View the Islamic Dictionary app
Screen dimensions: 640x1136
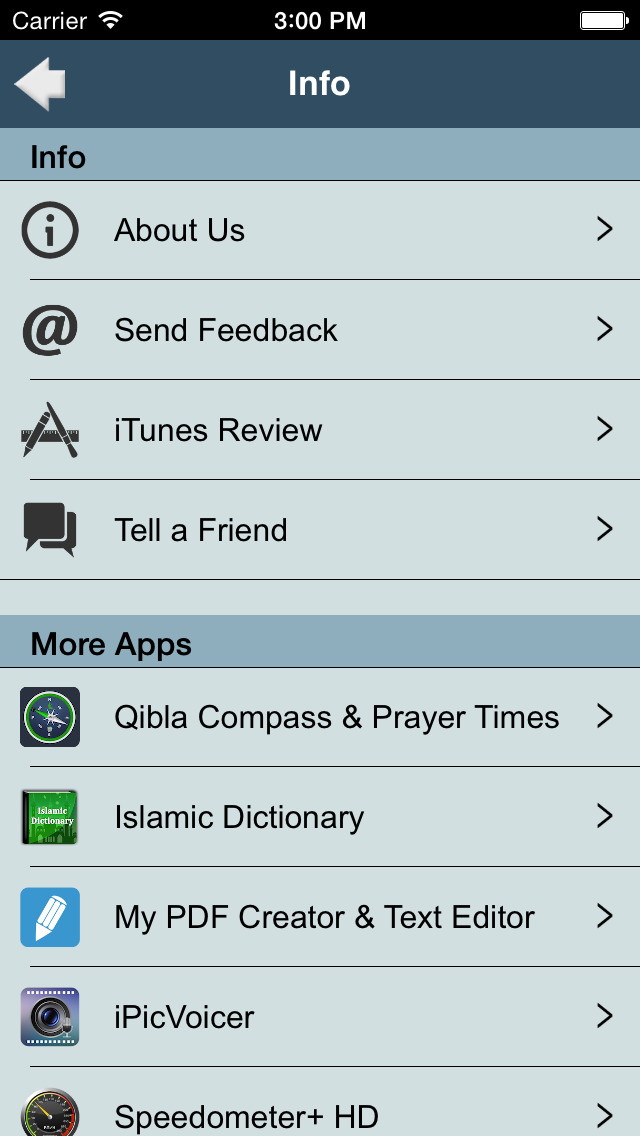pyautogui.click(x=320, y=817)
